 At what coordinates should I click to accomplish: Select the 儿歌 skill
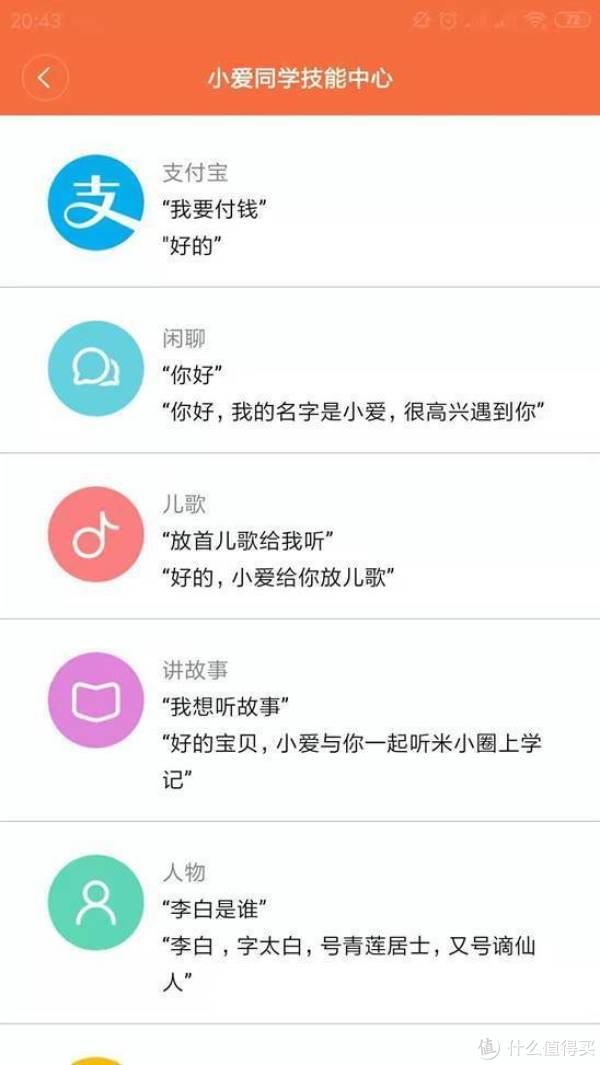[x=300, y=536]
